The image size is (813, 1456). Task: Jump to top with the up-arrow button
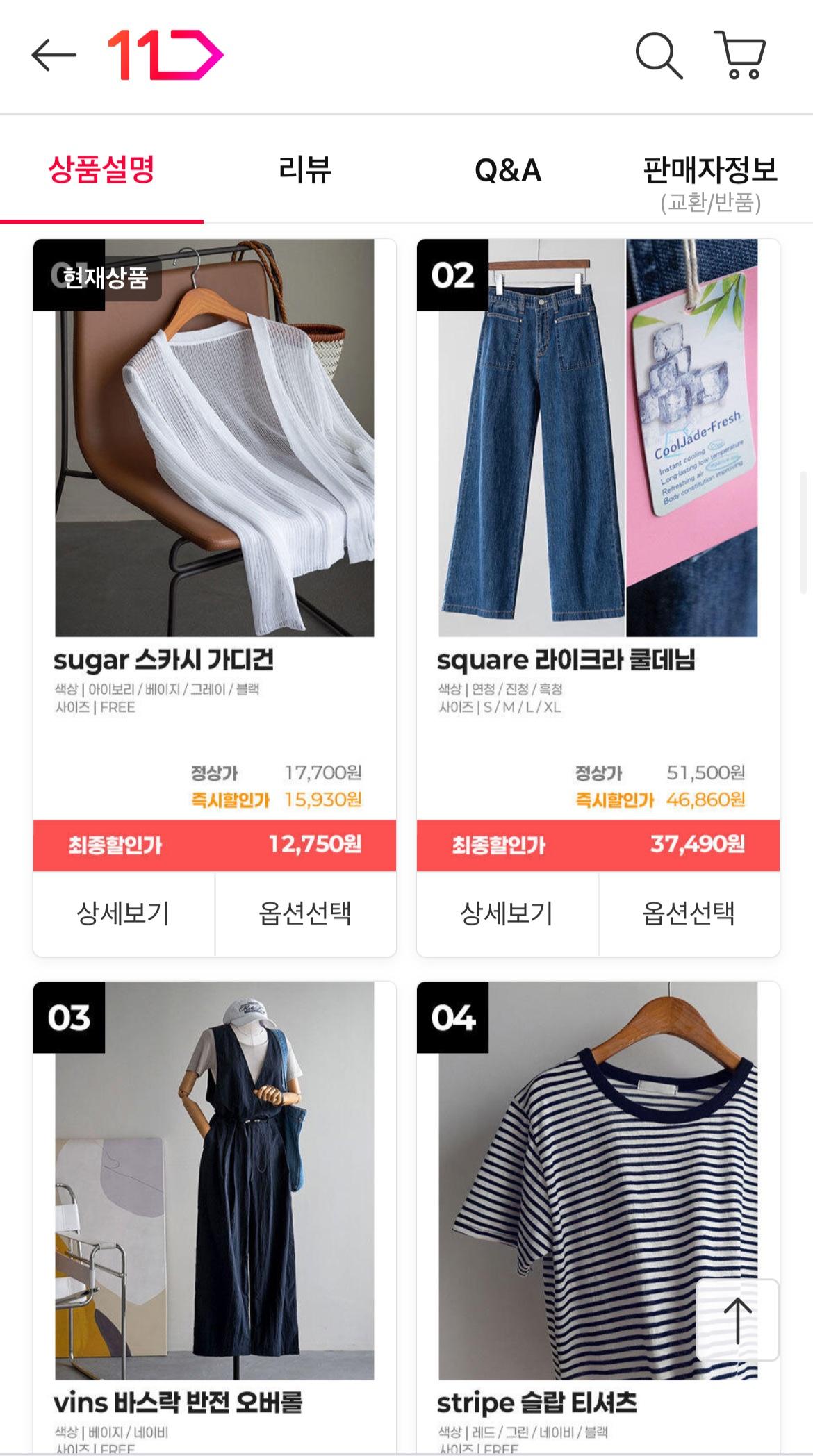[x=737, y=1320]
